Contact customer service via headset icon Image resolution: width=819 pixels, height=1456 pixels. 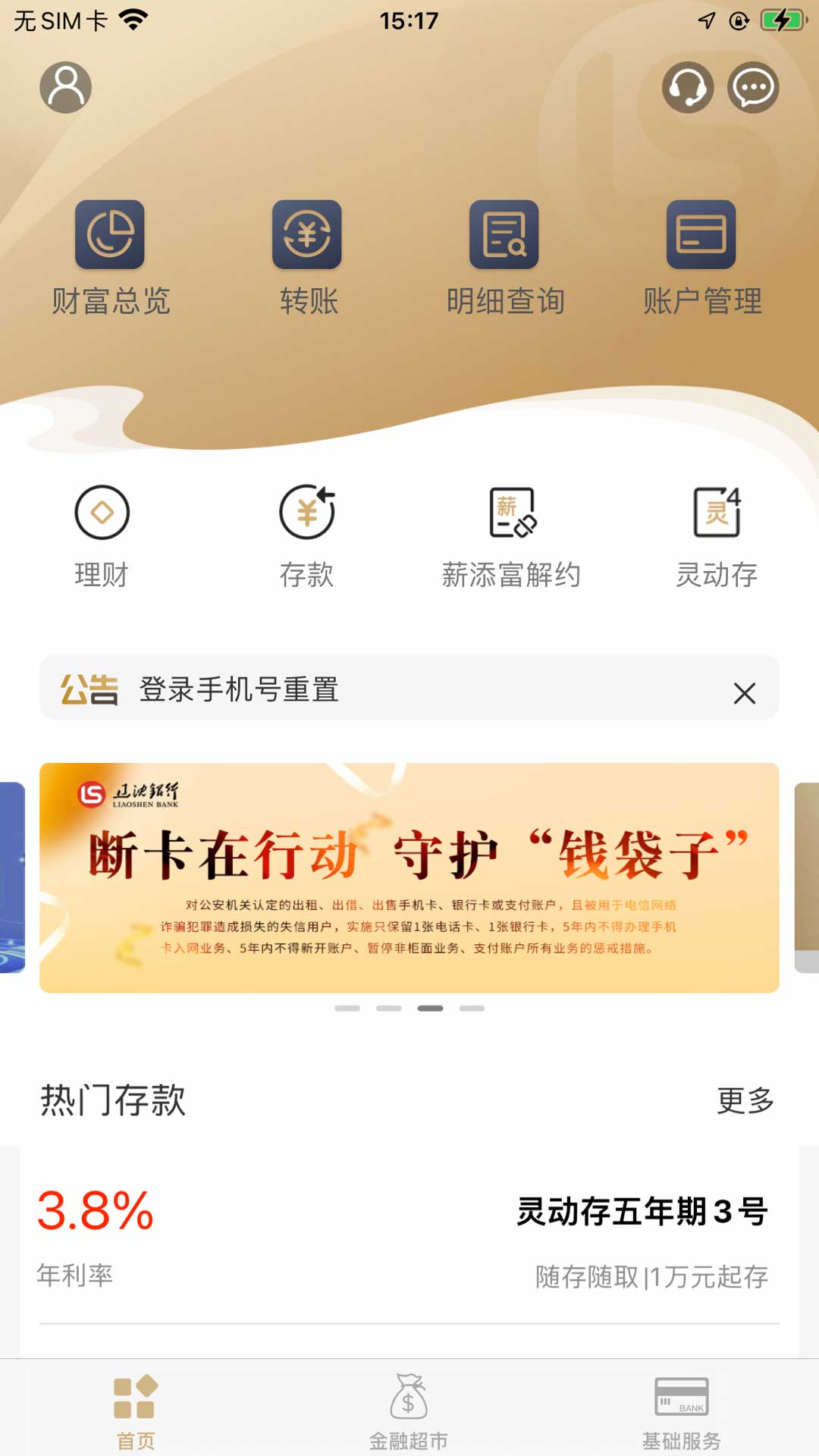tap(688, 87)
